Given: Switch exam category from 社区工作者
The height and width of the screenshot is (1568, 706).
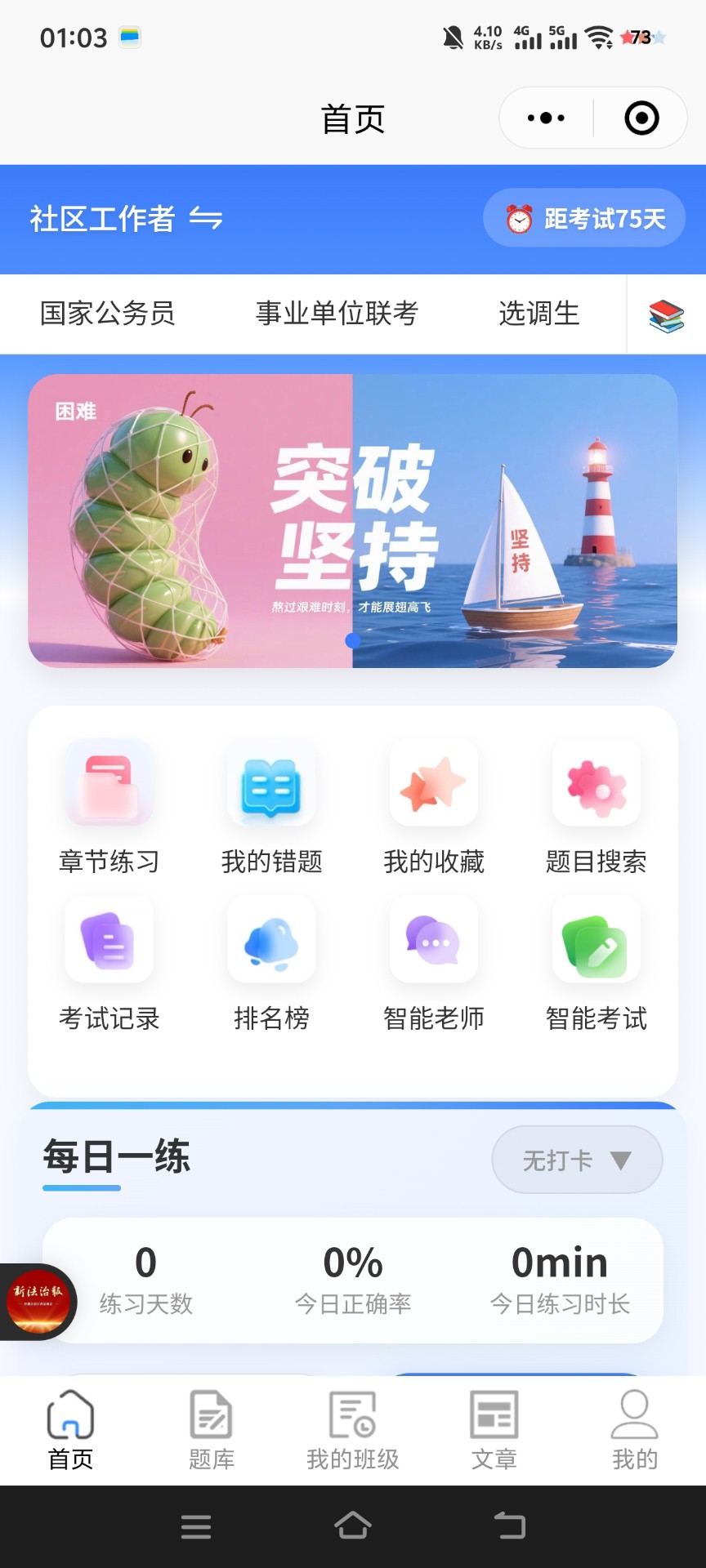Looking at the screenshot, I should 125,219.
